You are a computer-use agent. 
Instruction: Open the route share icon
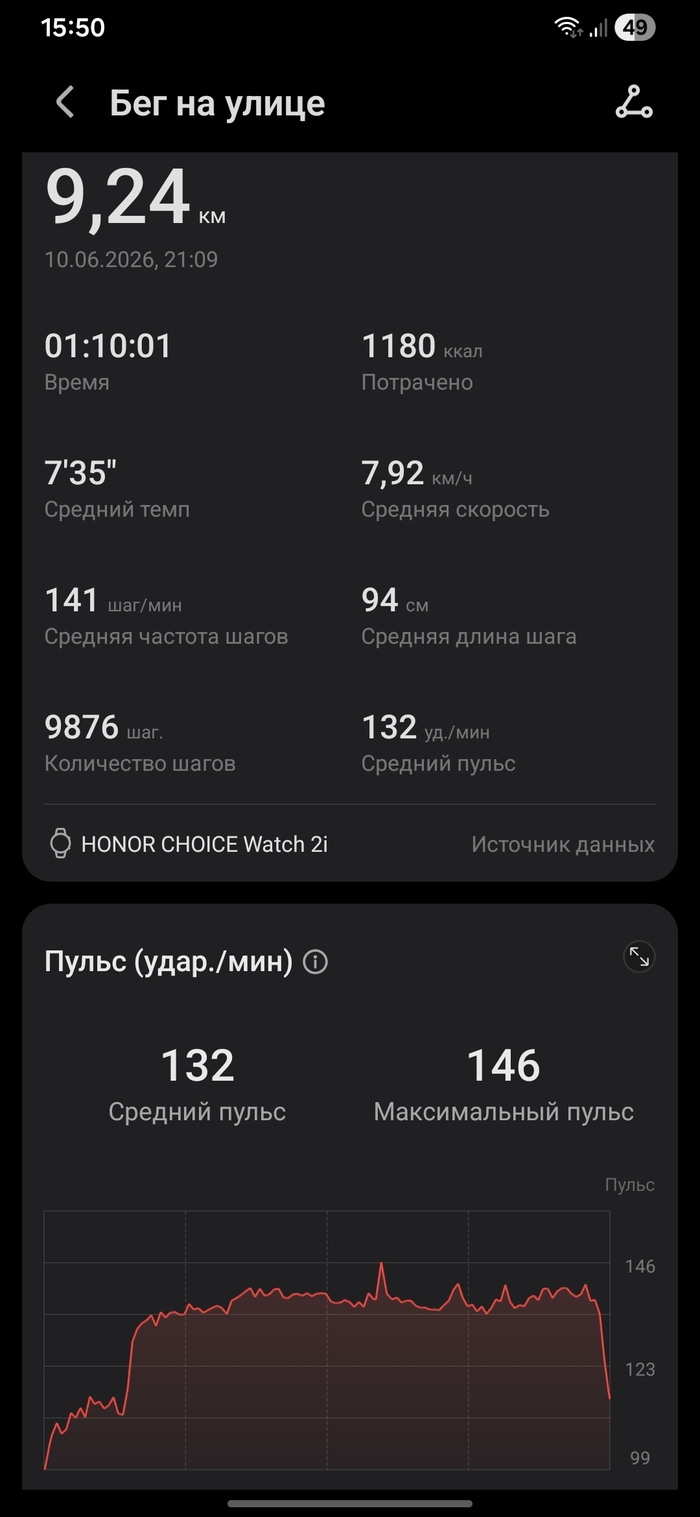click(x=634, y=103)
